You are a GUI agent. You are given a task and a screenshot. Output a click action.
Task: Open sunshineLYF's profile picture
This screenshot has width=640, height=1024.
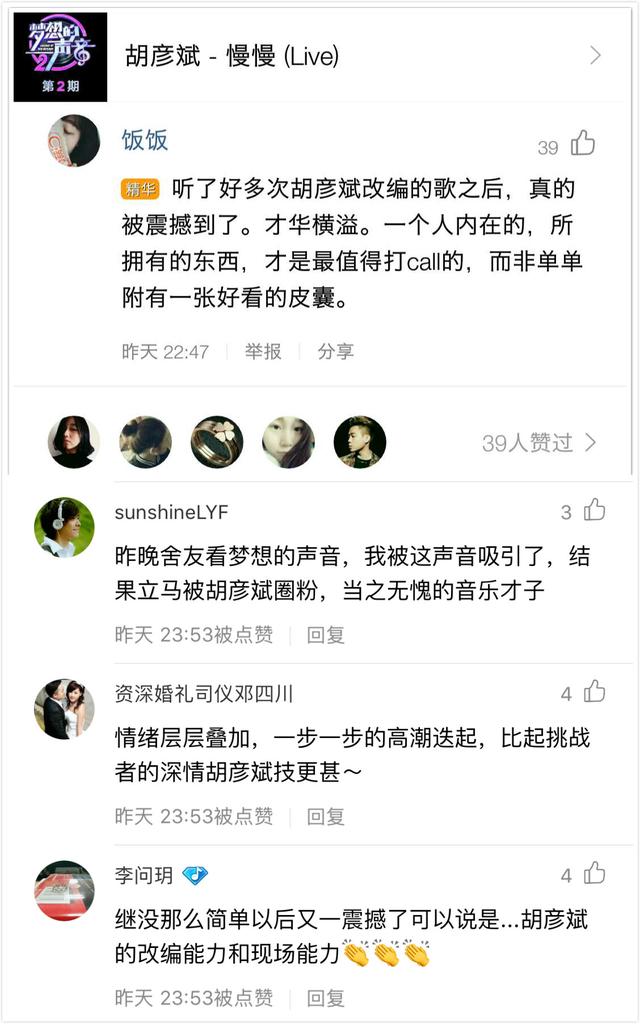64,526
